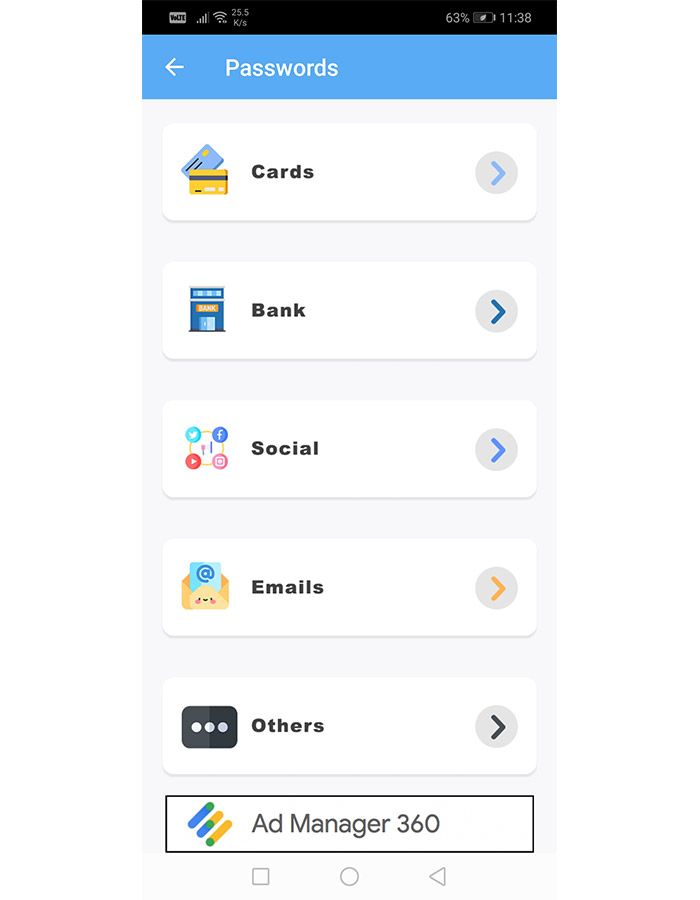Open the Emails passwords category
The image size is (700, 900).
tap(349, 587)
